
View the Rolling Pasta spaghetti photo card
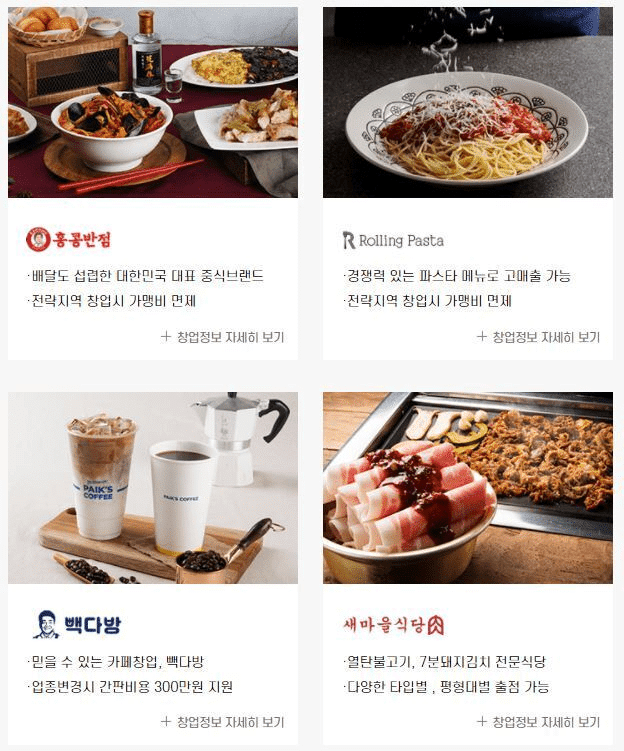pyautogui.click(x=467, y=102)
